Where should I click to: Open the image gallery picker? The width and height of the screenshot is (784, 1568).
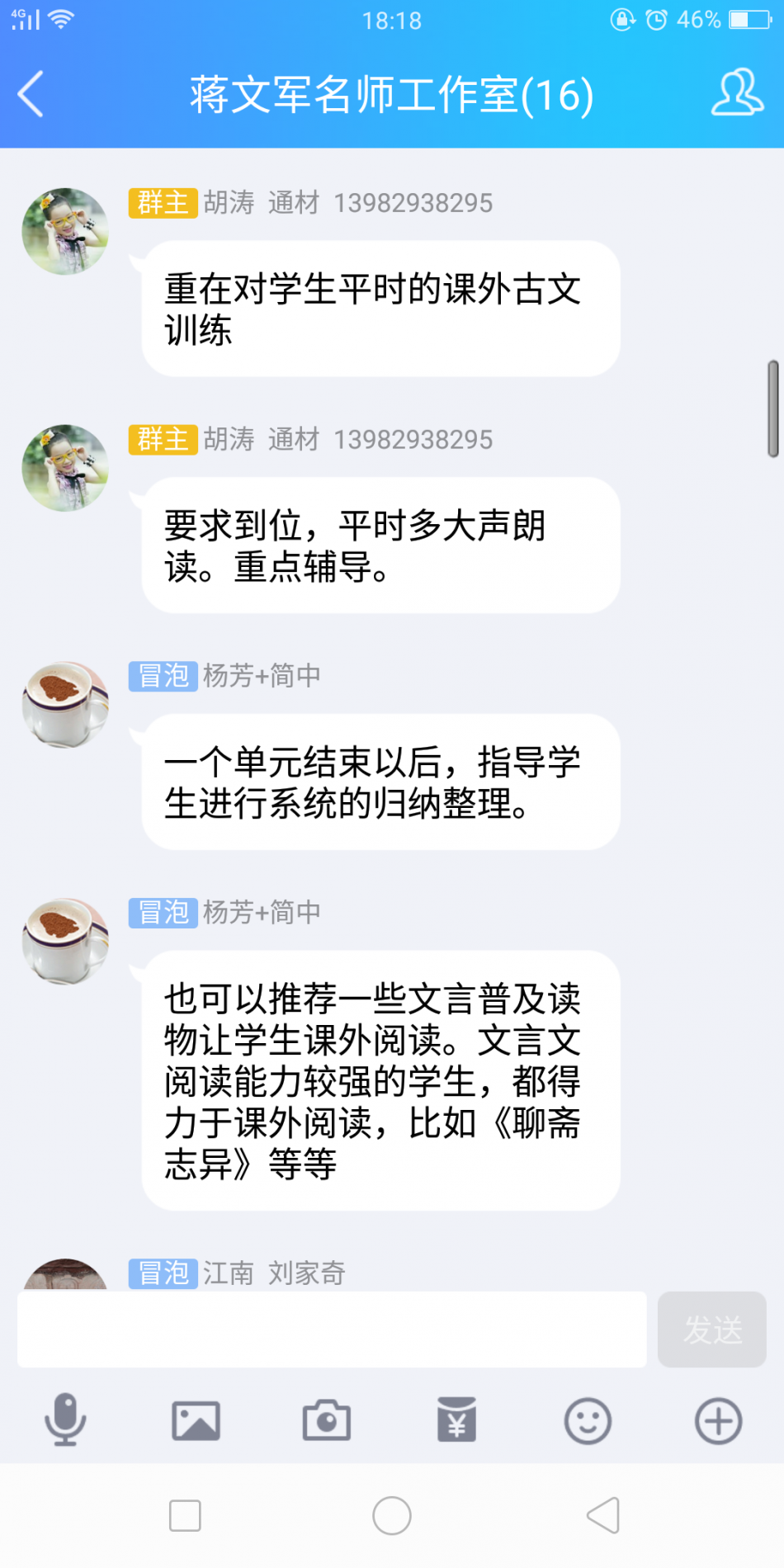tap(196, 1420)
